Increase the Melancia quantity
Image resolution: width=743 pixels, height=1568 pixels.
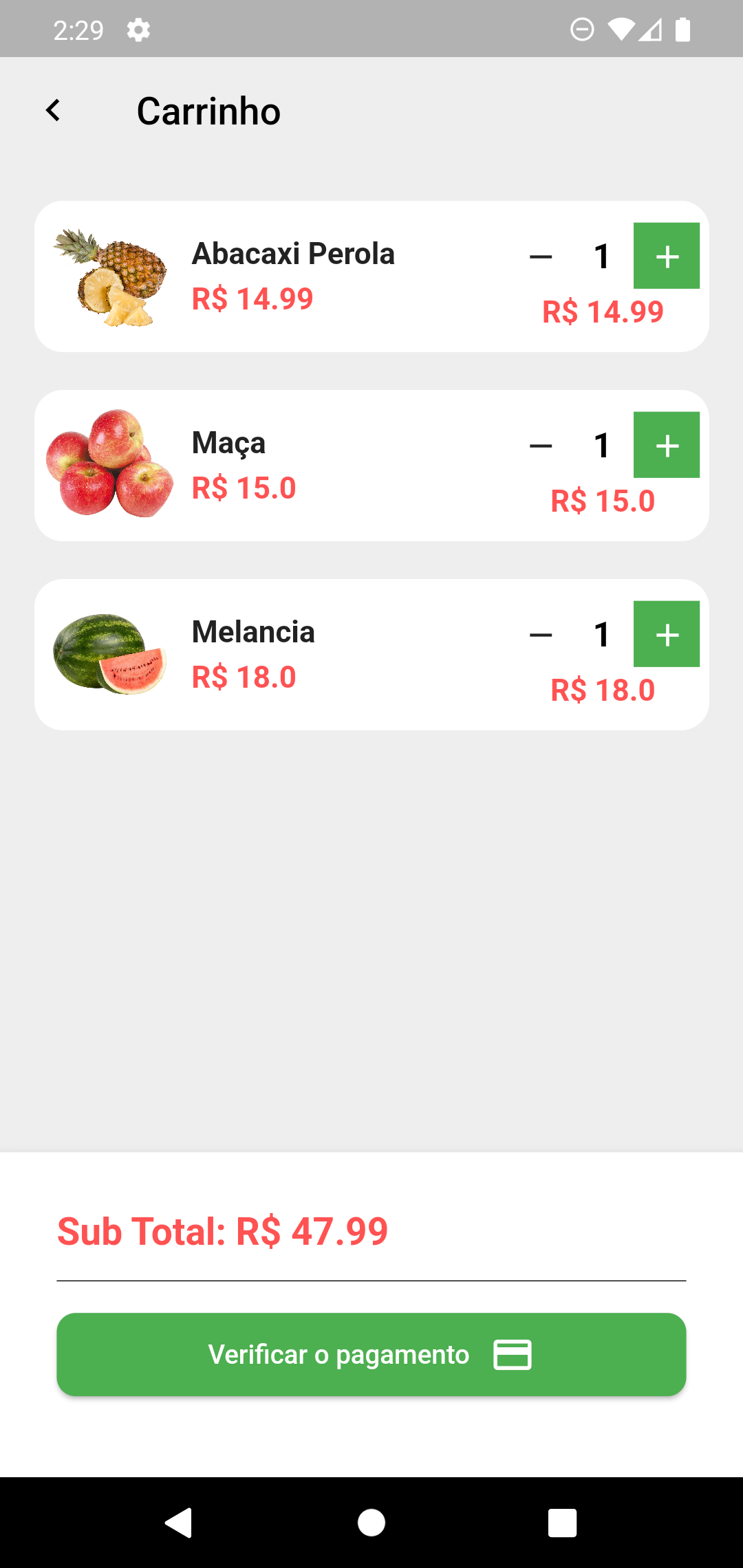pyautogui.click(x=666, y=634)
